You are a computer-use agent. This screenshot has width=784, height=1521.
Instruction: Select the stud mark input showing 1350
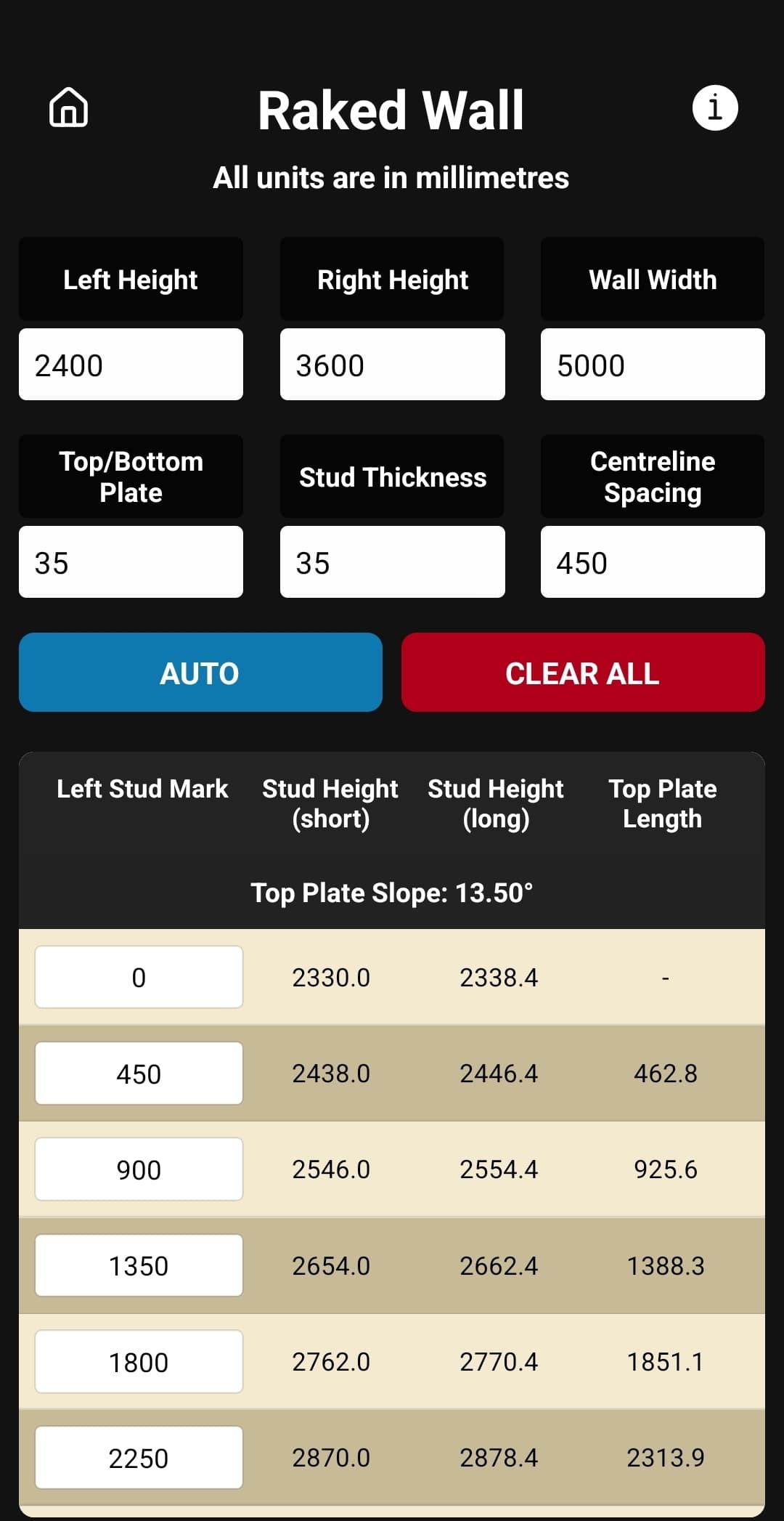(x=139, y=1265)
